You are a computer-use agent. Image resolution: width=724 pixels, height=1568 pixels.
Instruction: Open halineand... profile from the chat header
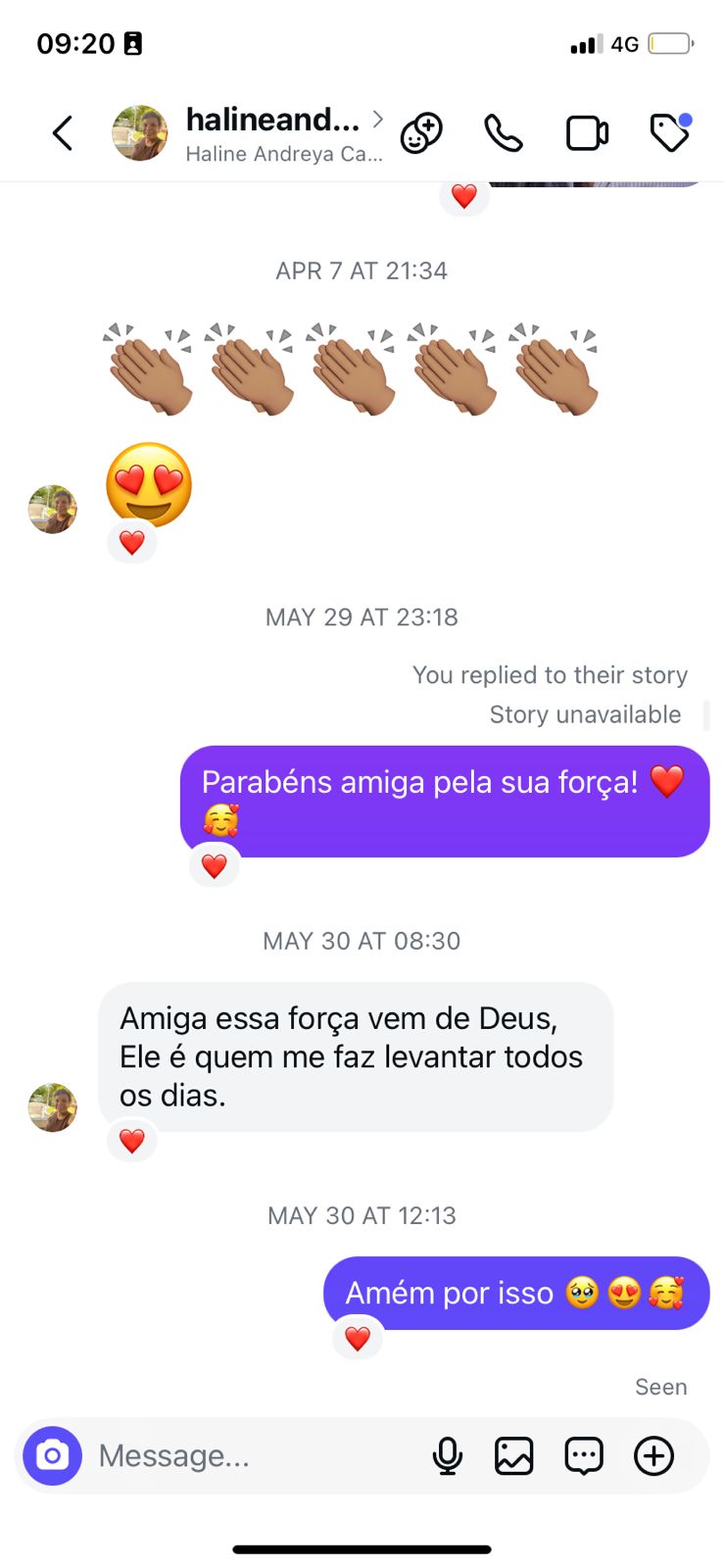coord(271,132)
